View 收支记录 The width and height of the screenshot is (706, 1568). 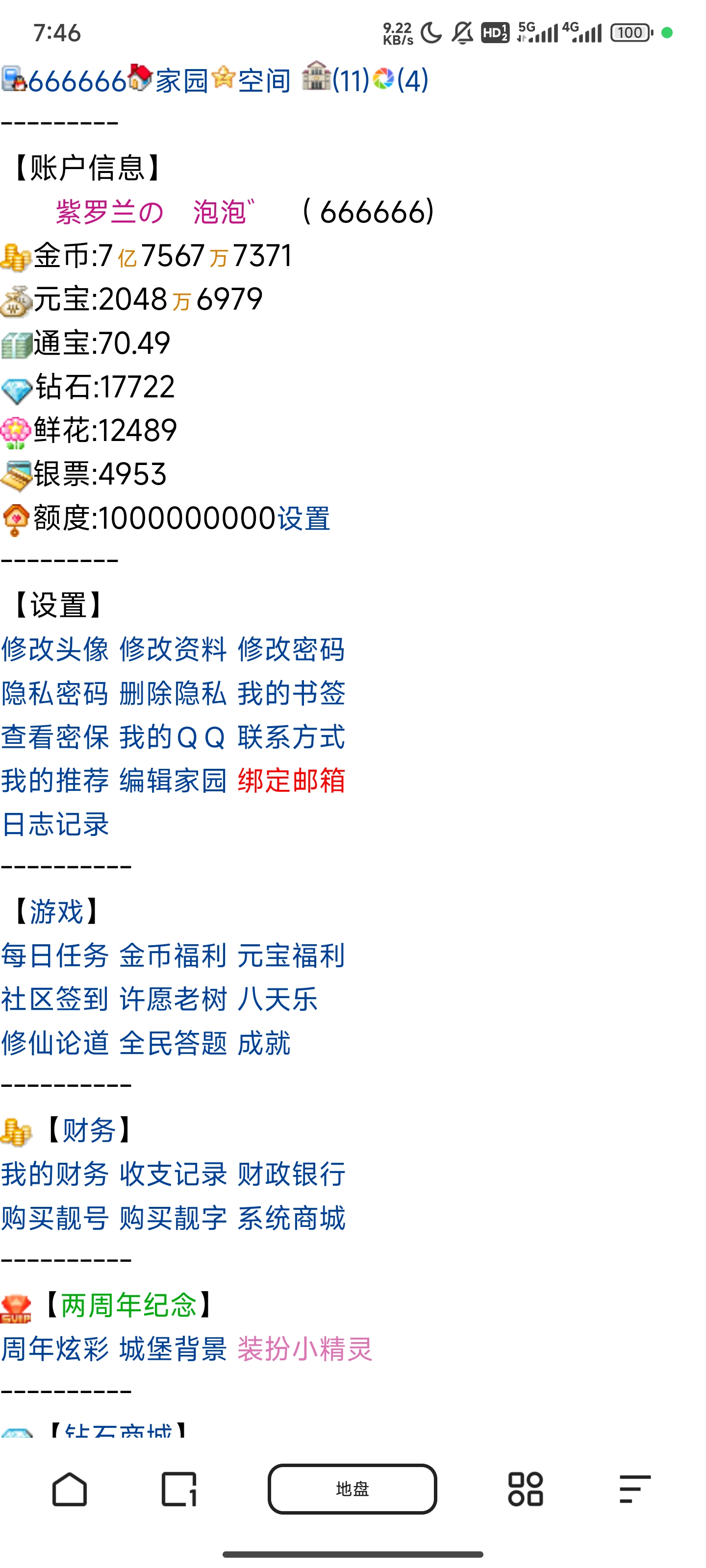click(173, 1174)
